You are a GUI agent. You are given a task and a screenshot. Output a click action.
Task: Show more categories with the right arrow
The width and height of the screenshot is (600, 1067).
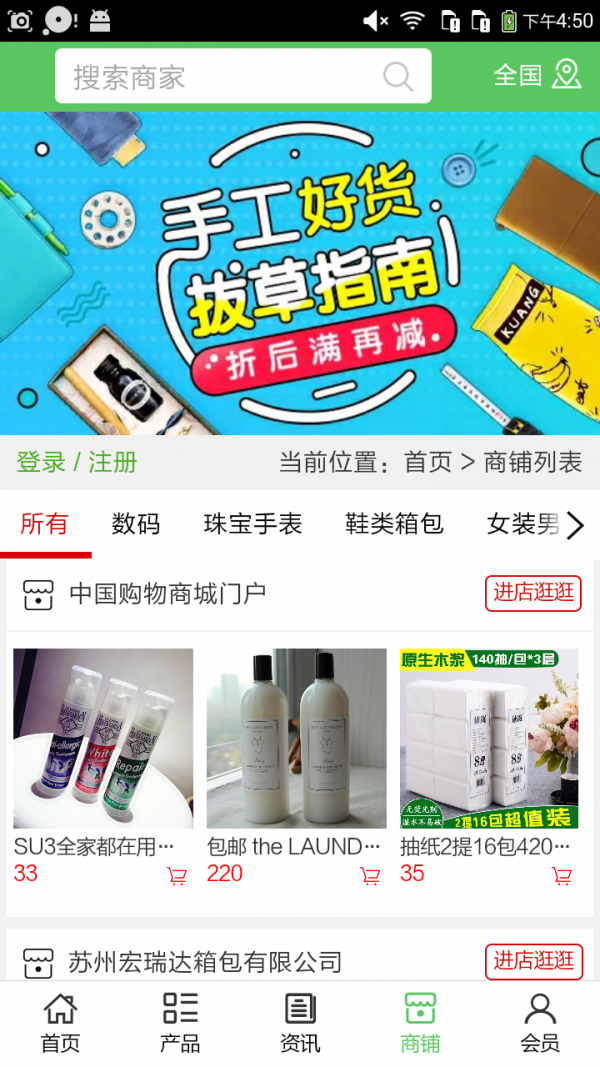(574, 525)
